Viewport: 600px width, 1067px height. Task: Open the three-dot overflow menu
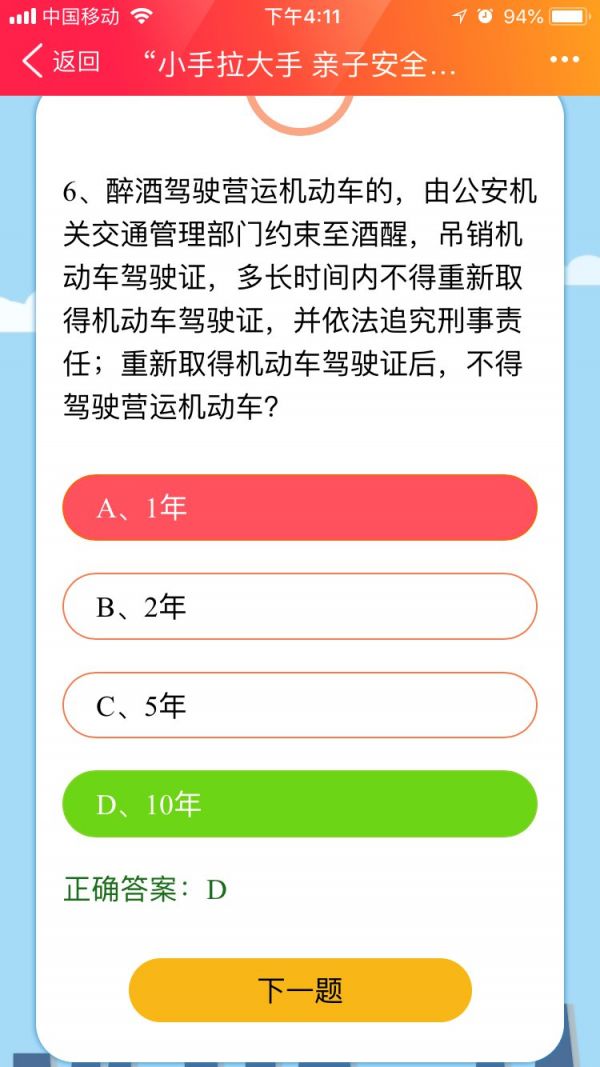pos(564,60)
